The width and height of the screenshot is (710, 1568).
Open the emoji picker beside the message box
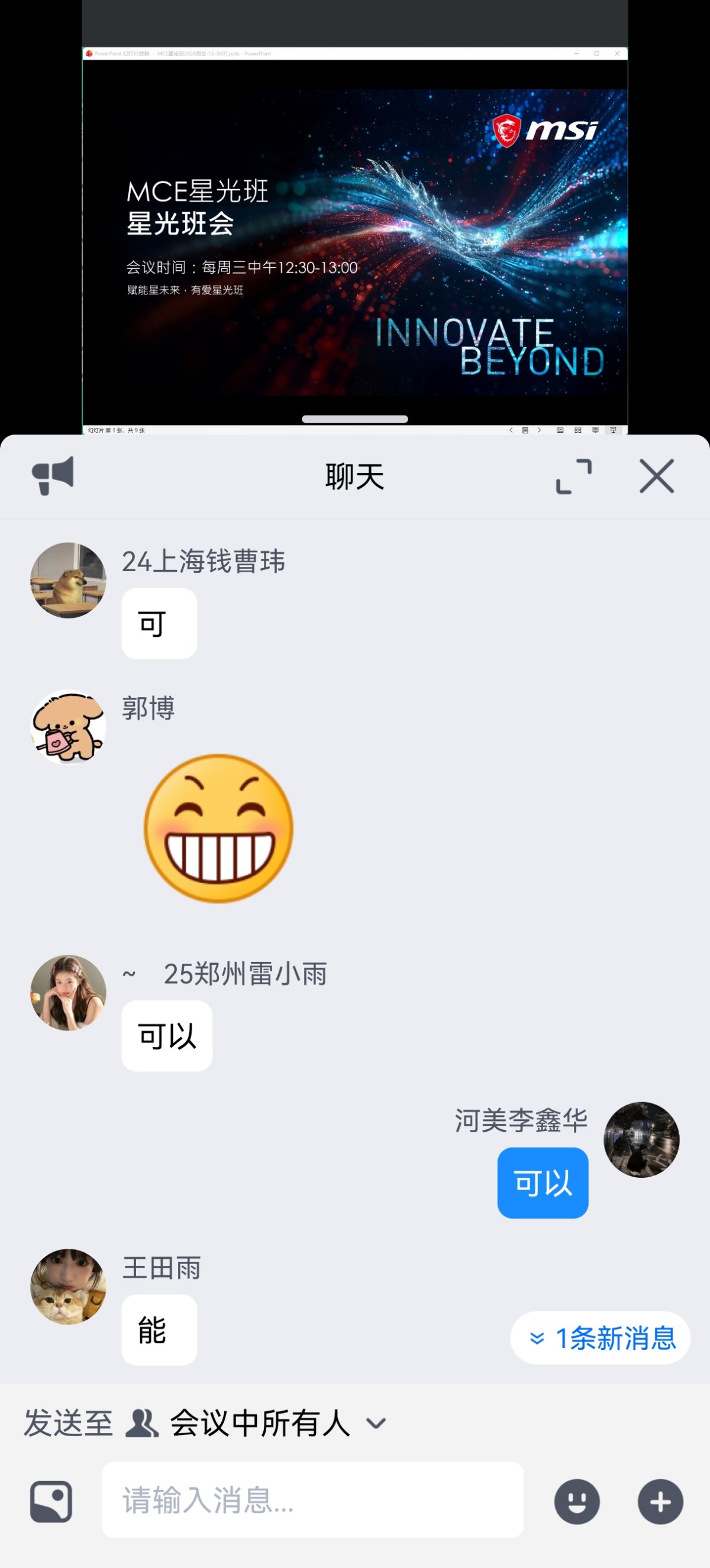pos(577,1502)
